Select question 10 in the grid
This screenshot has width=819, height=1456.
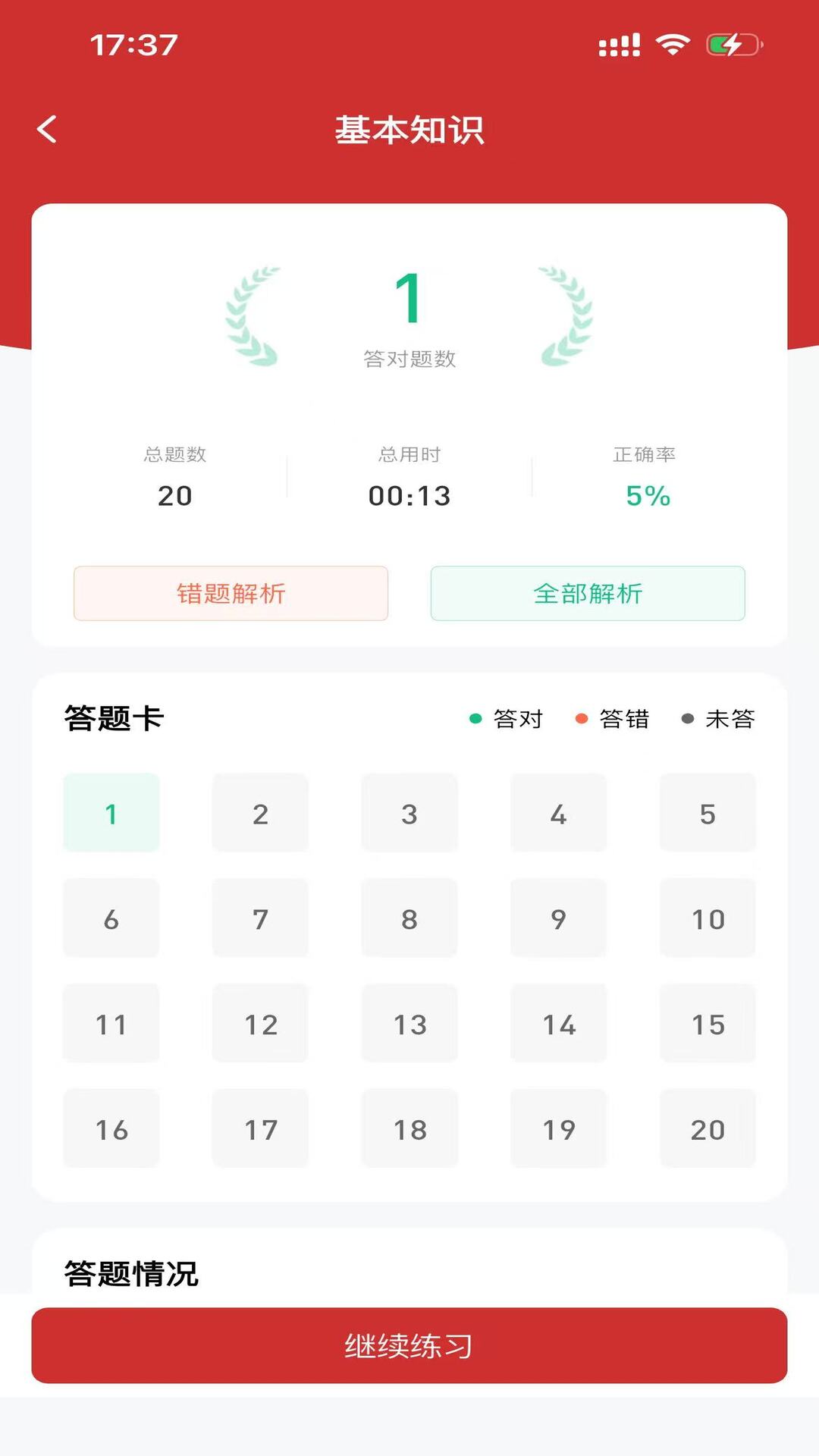point(708,918)
